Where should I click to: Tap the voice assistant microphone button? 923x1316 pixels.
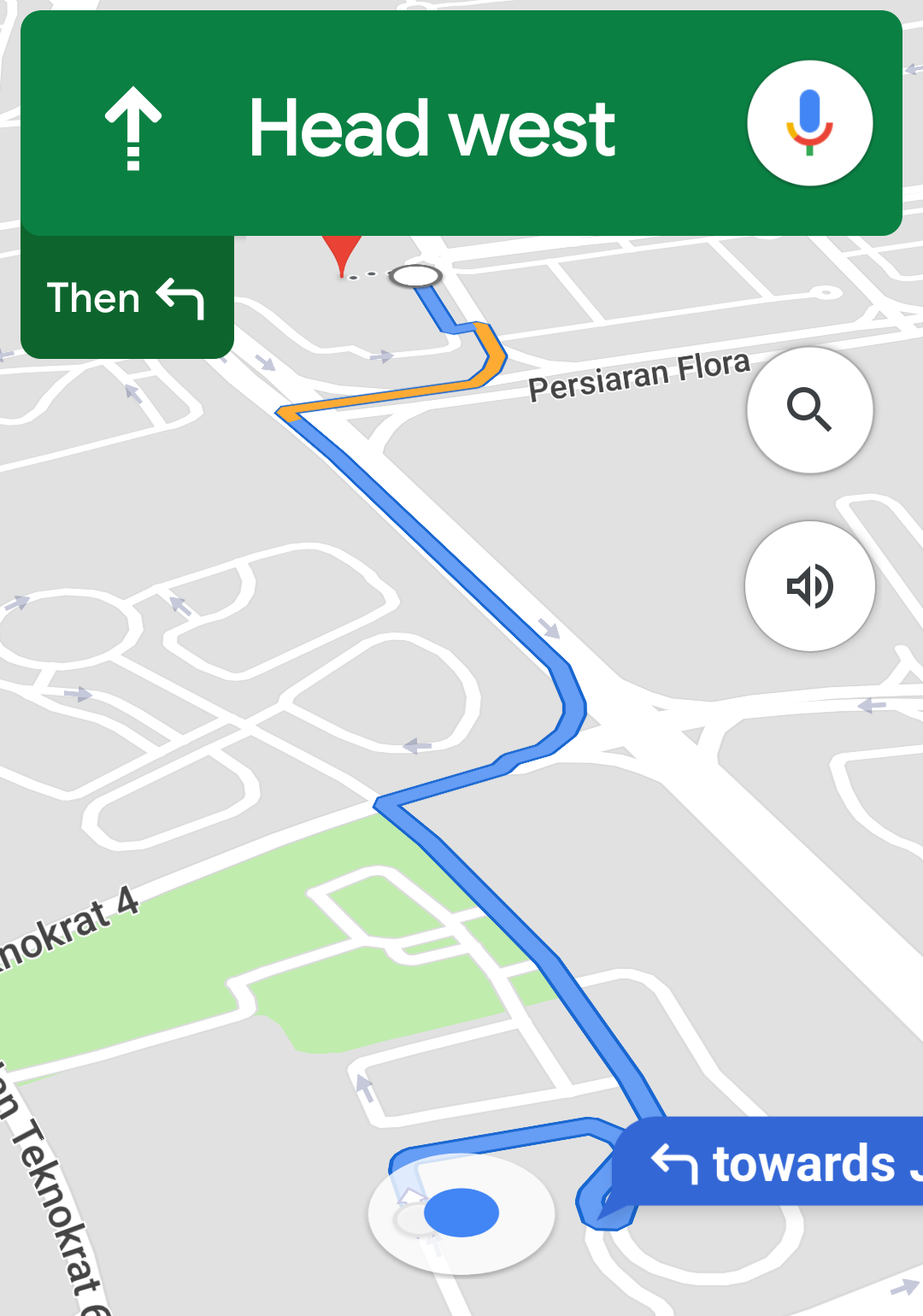(x=809, y=123)
